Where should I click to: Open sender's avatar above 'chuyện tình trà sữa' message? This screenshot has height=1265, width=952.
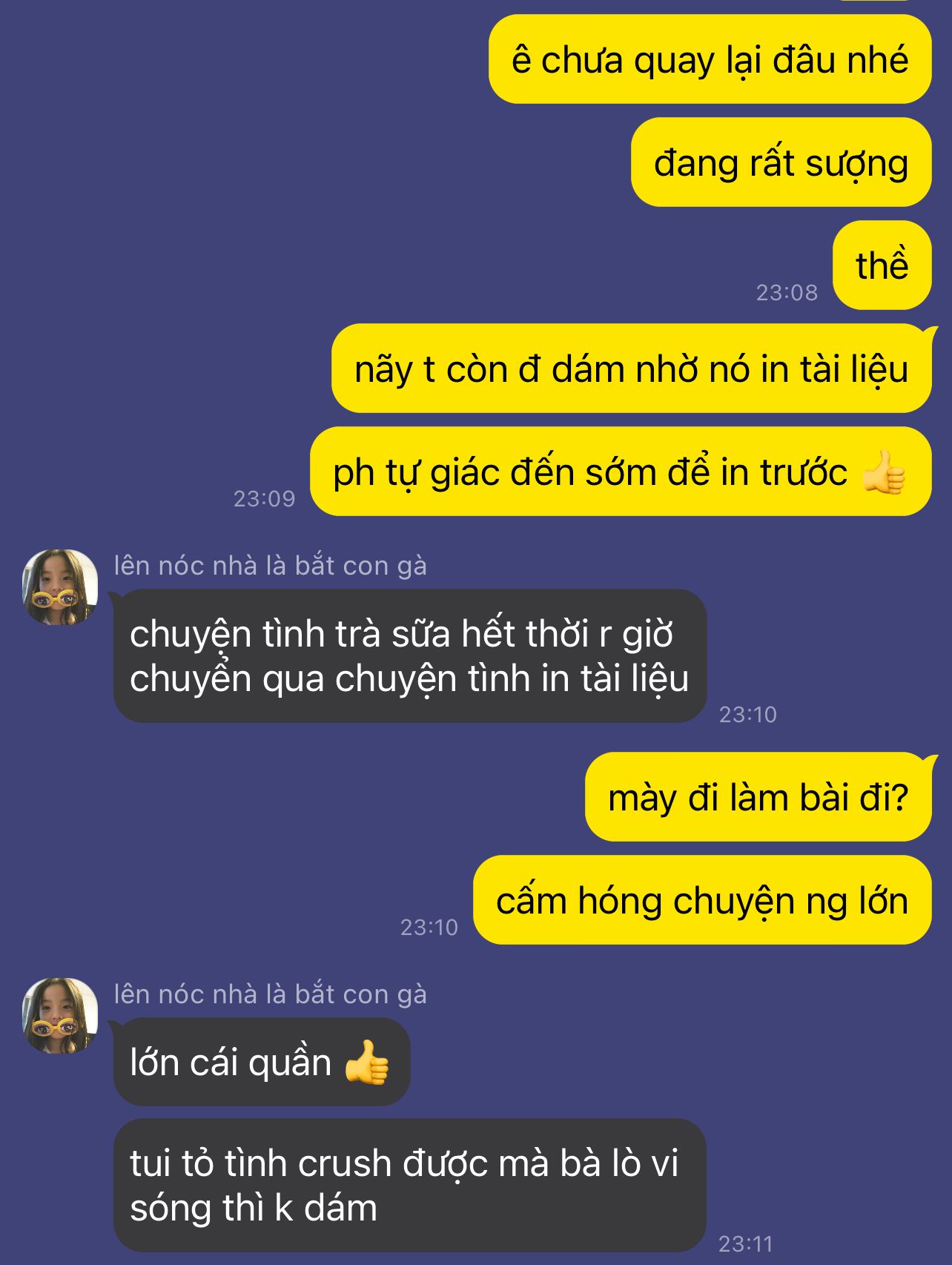(60, 587)
